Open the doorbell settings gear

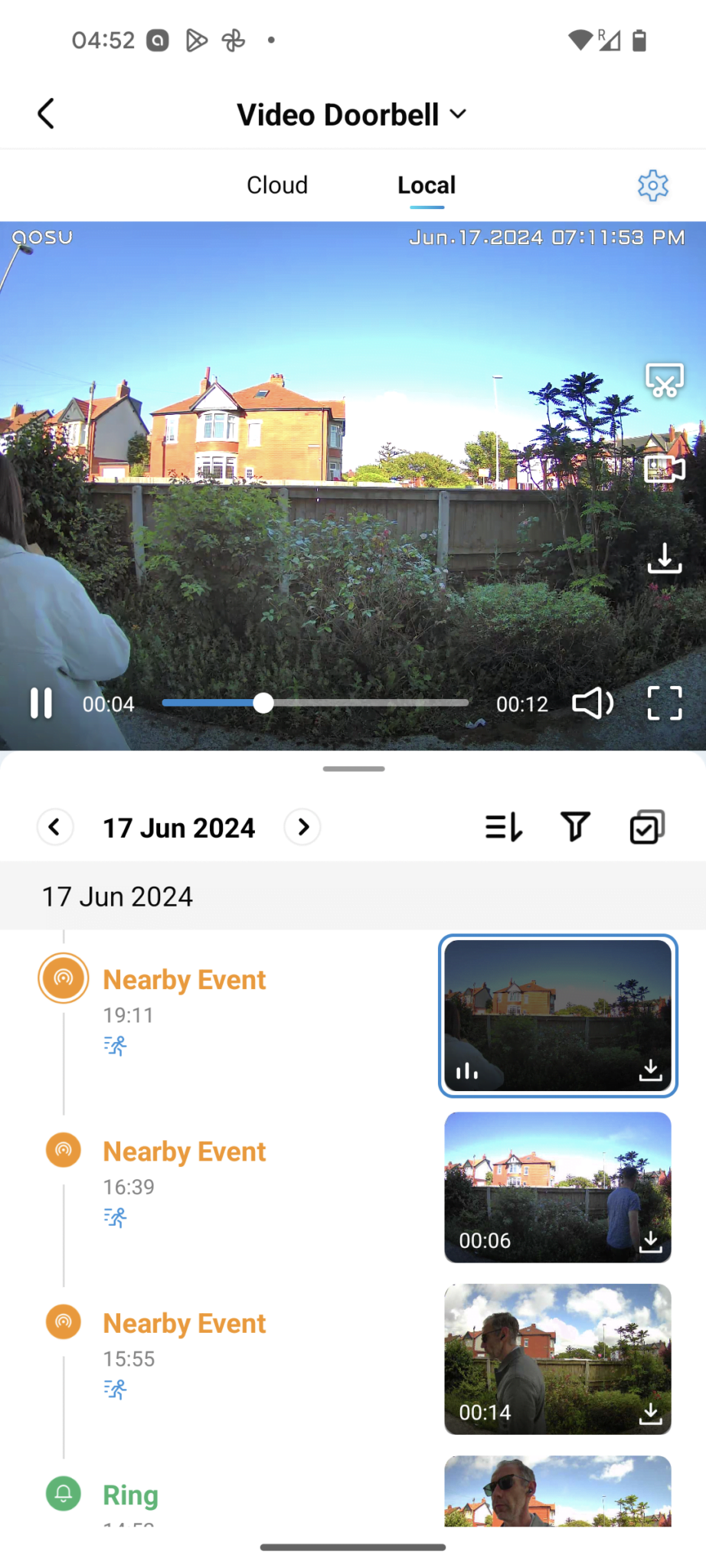click(652, 185)
